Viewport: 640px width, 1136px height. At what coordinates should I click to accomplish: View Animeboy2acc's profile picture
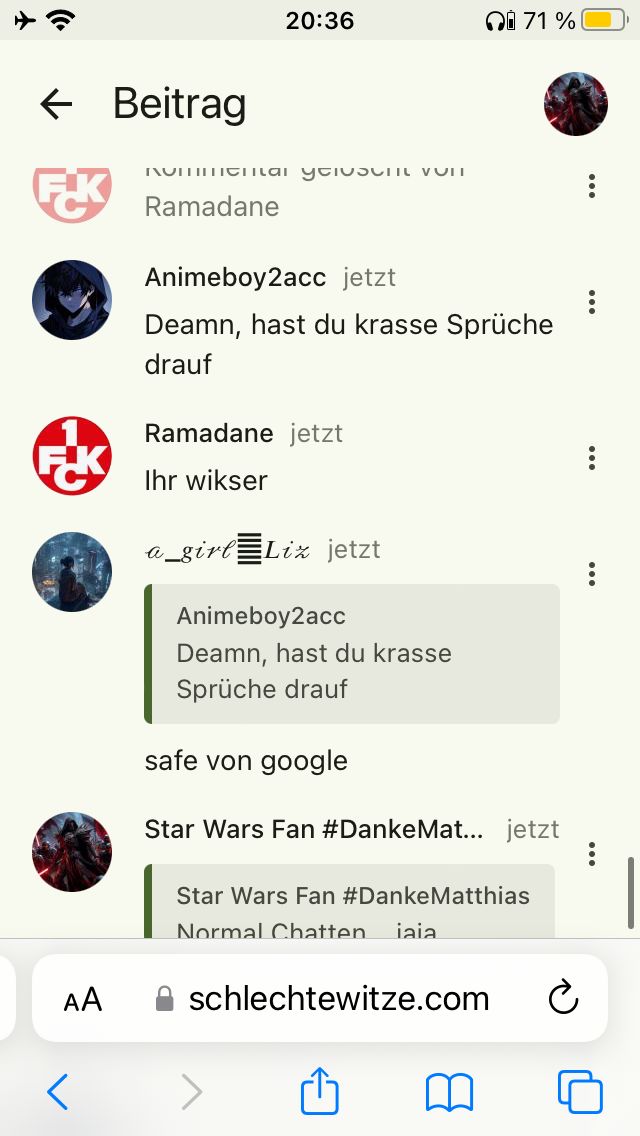(x=72, y=300)
